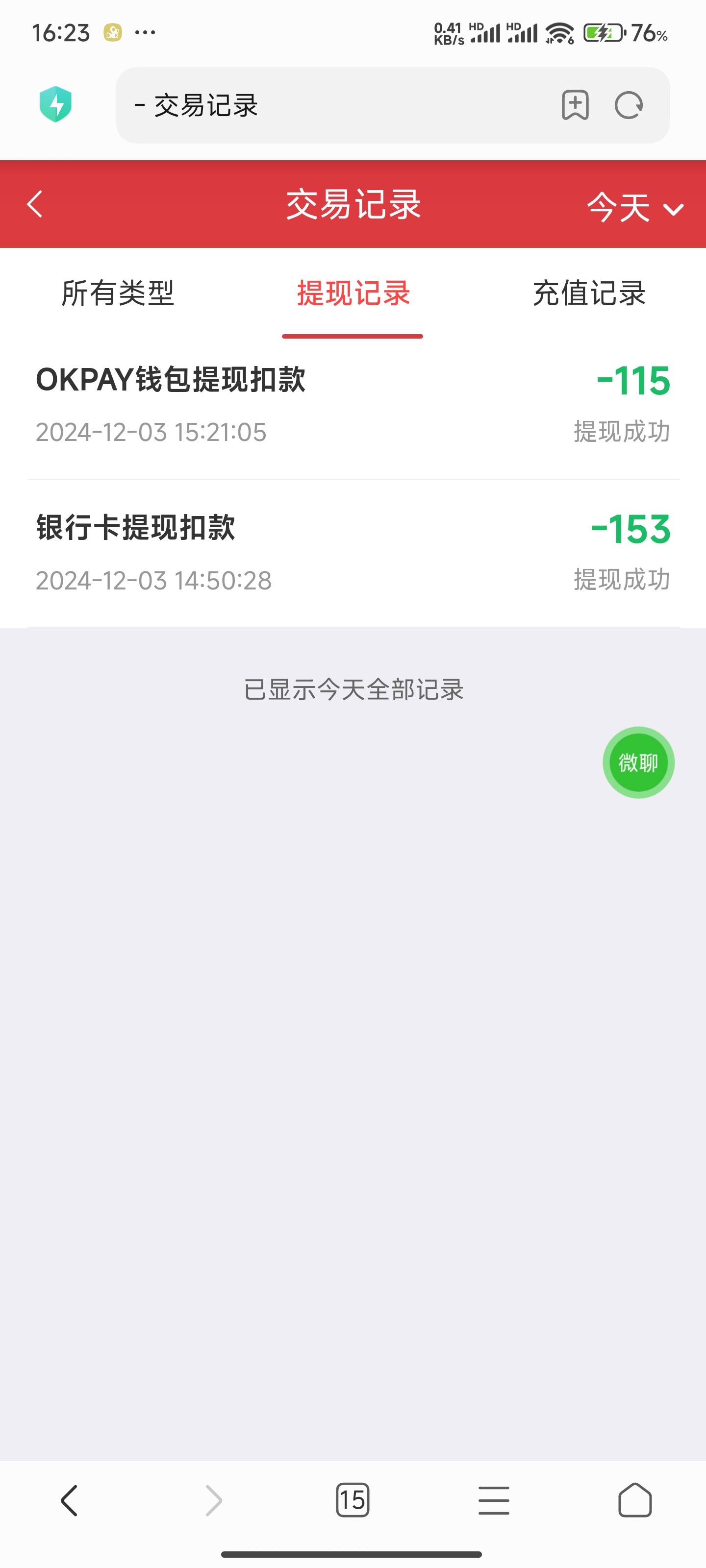
Task: Switch to the 充值记录 tab
Action: [x=588, y=294]
